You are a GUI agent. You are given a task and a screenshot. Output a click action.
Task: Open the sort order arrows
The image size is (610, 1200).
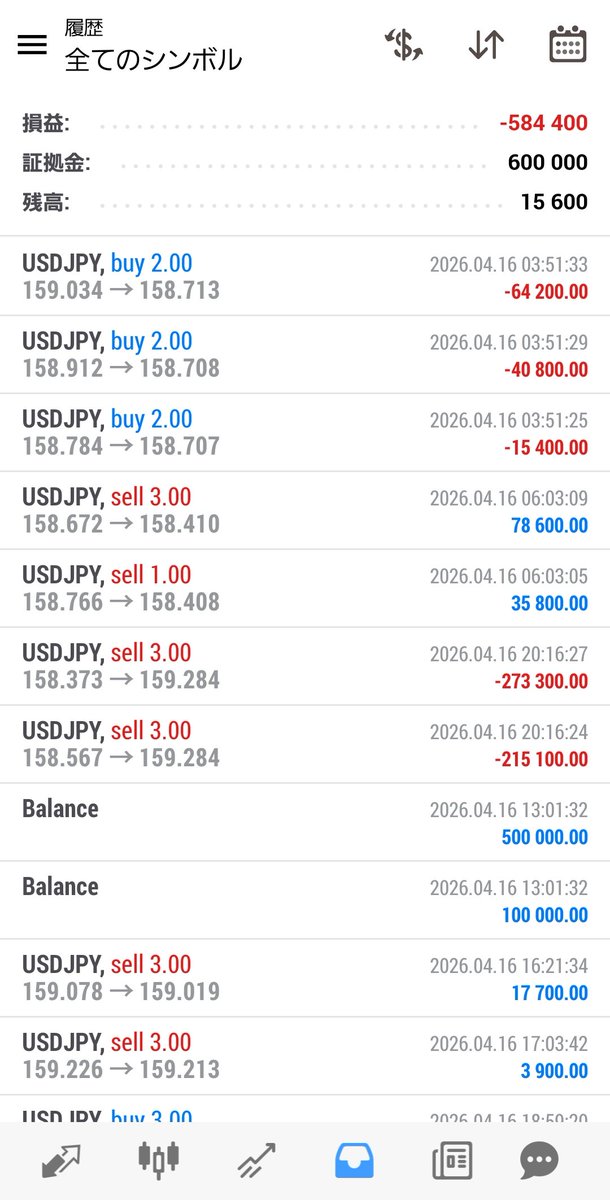tap(486, 45)
